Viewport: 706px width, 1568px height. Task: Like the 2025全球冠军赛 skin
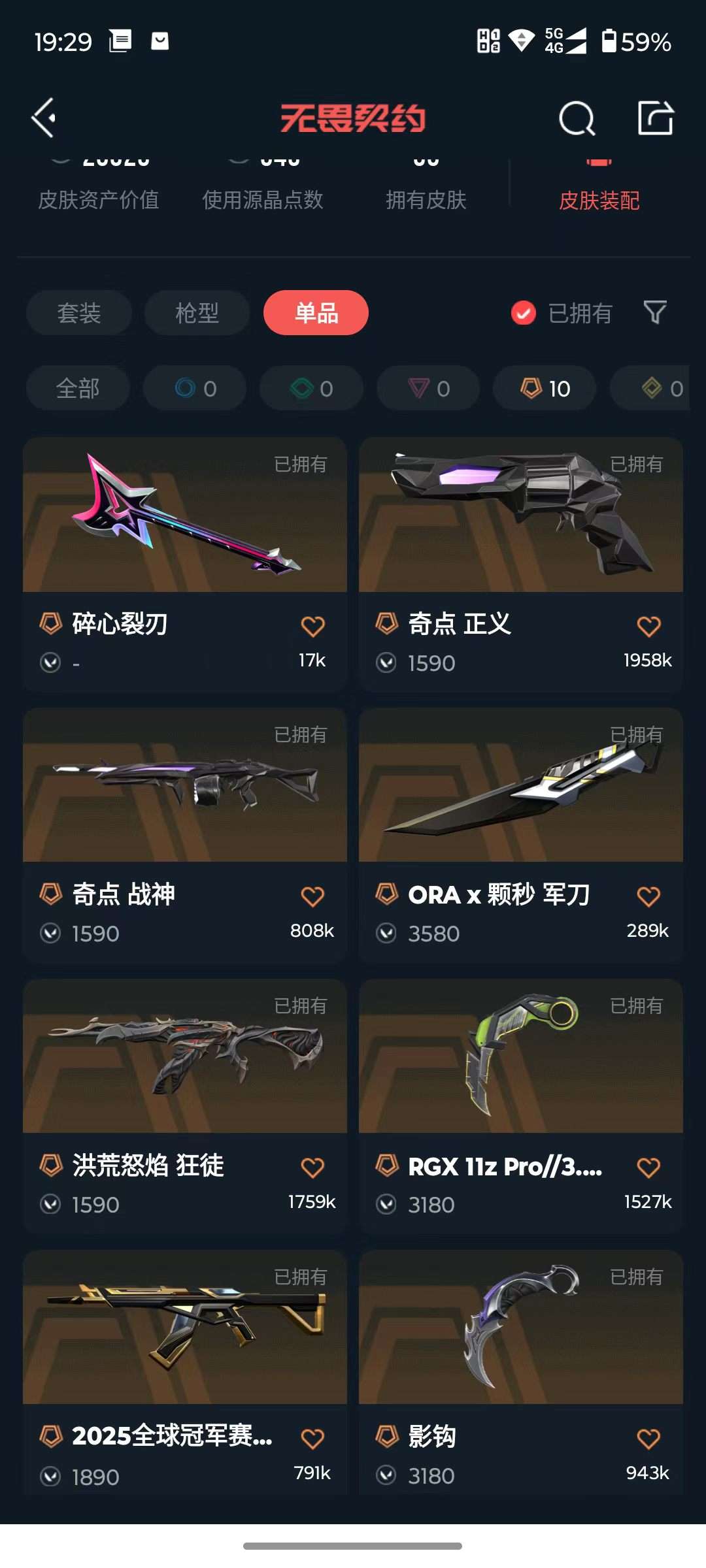312,1438
